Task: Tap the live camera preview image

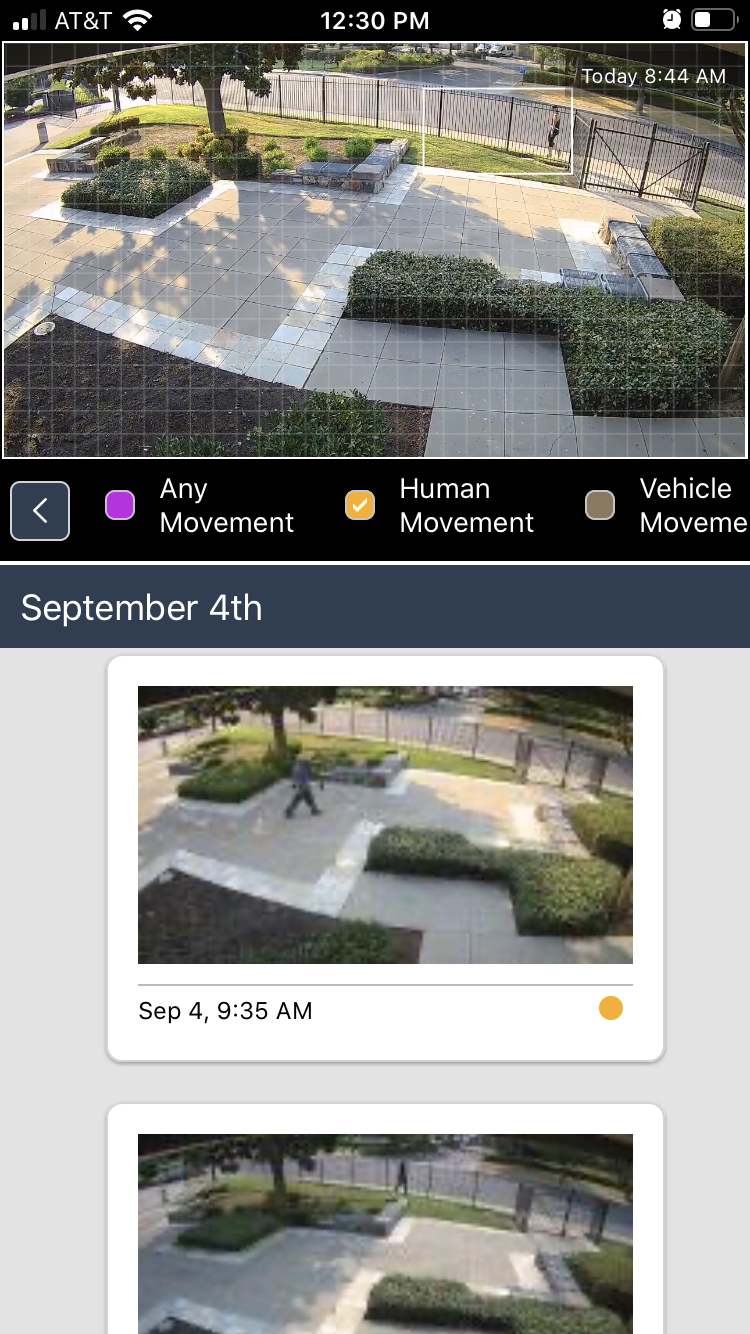Action: (374, 250)
